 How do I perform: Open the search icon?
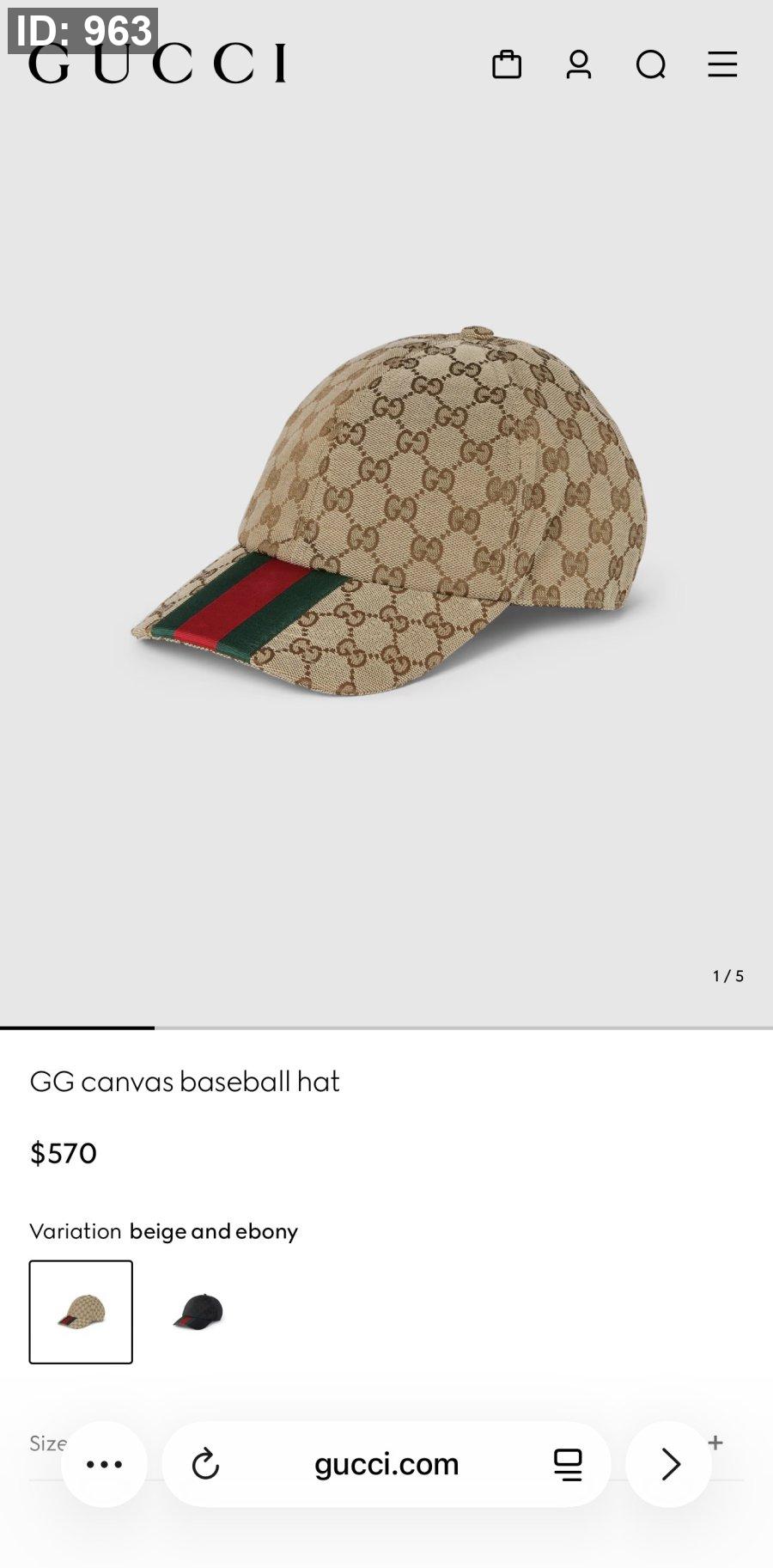click(651, 64)
